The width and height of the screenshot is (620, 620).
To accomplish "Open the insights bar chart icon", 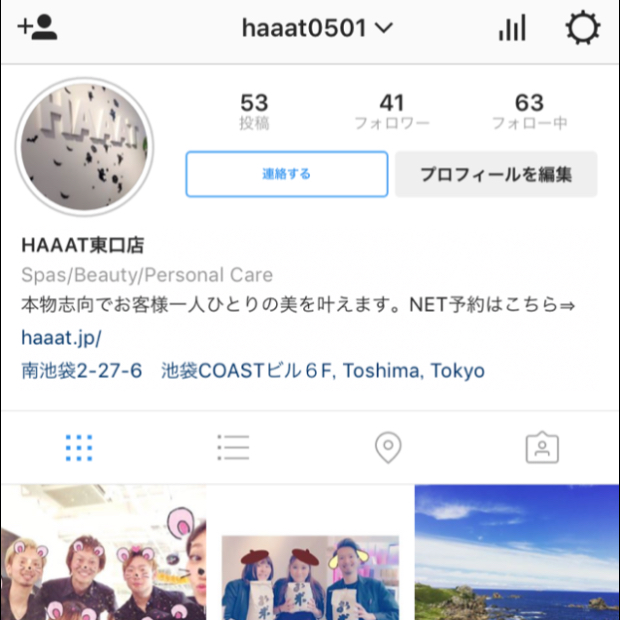I will (x=511, y=28).
